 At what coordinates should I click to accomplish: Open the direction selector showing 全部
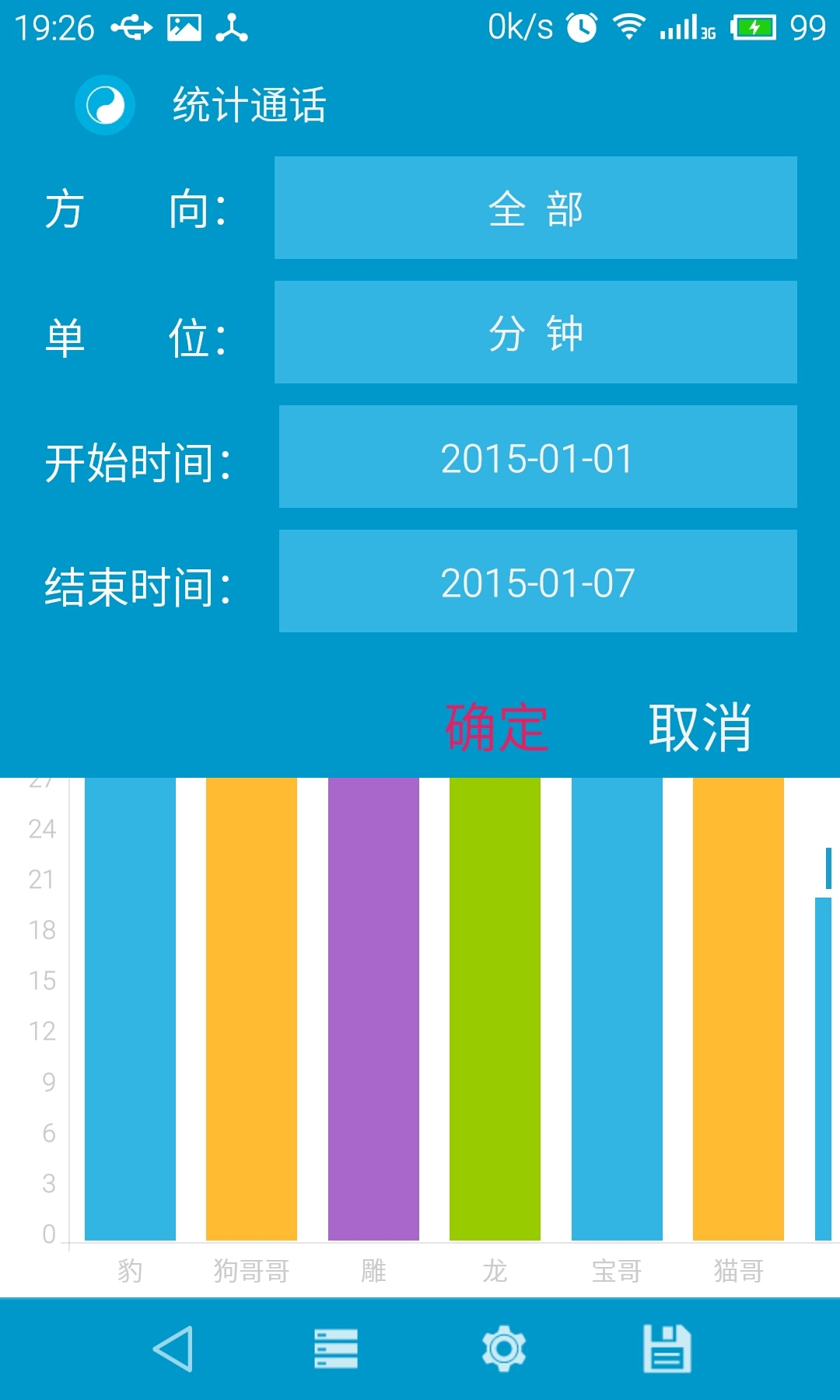tap(536, 208)
